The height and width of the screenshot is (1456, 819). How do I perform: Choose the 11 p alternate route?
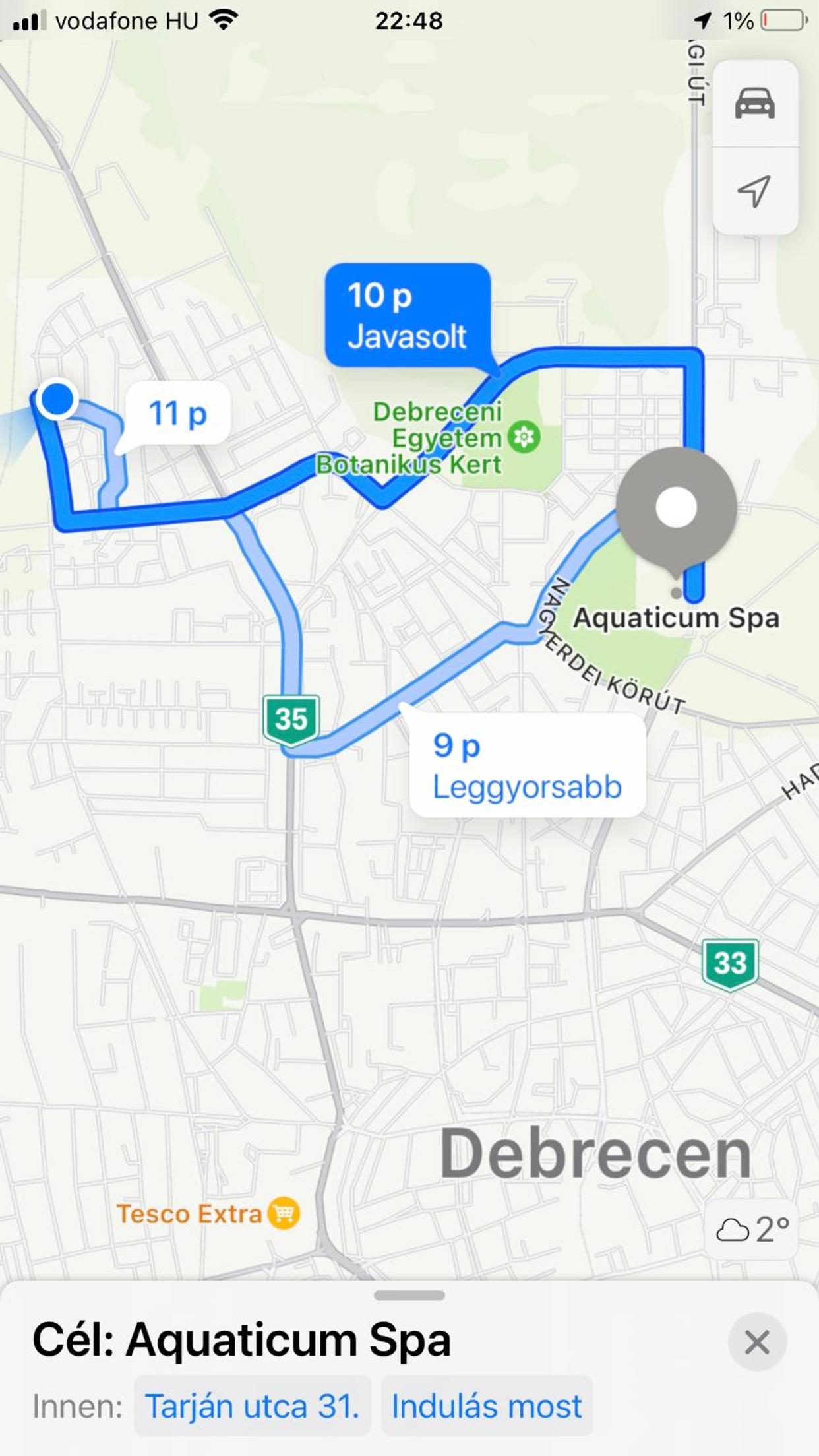coord(178,414)
